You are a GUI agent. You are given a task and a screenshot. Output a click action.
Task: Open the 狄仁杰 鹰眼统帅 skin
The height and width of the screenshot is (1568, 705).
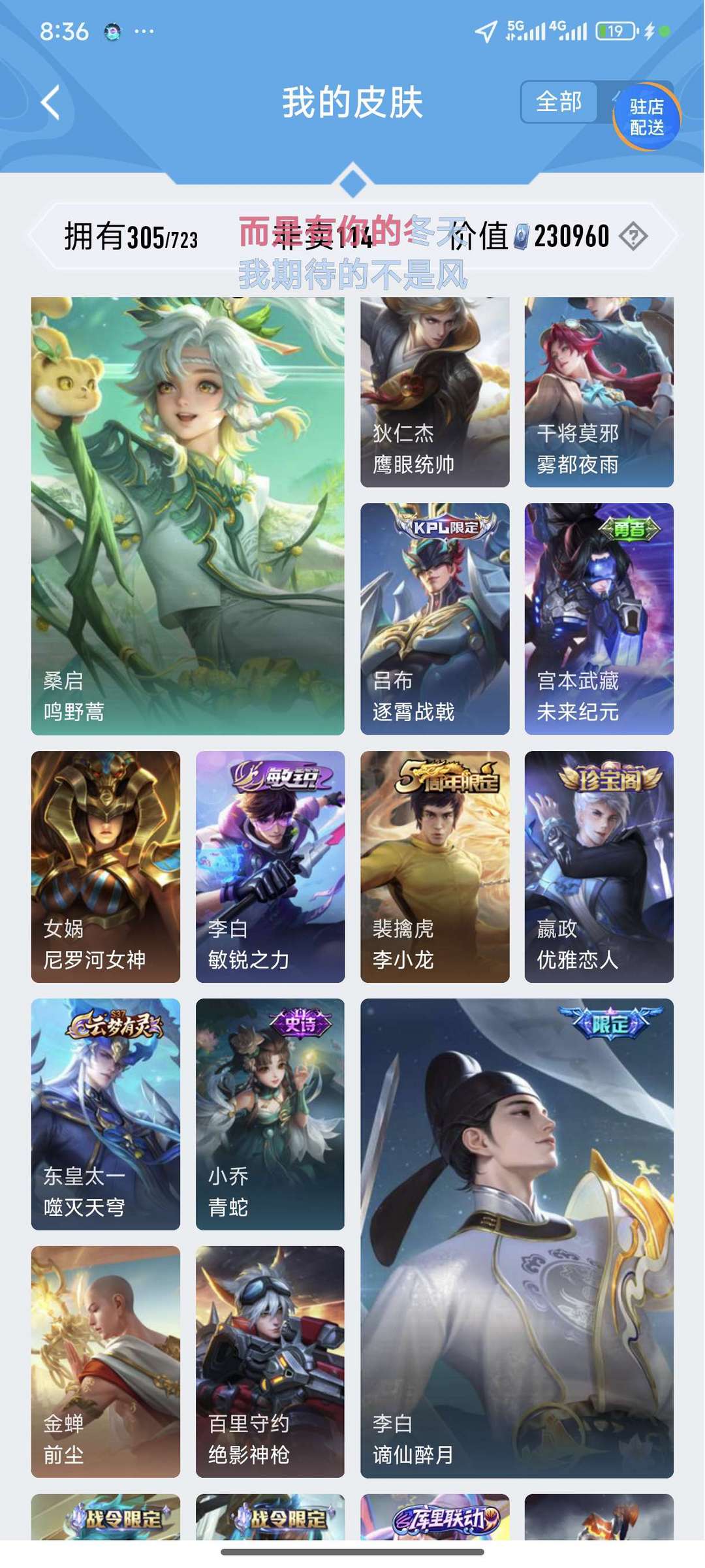pos(435,392)
